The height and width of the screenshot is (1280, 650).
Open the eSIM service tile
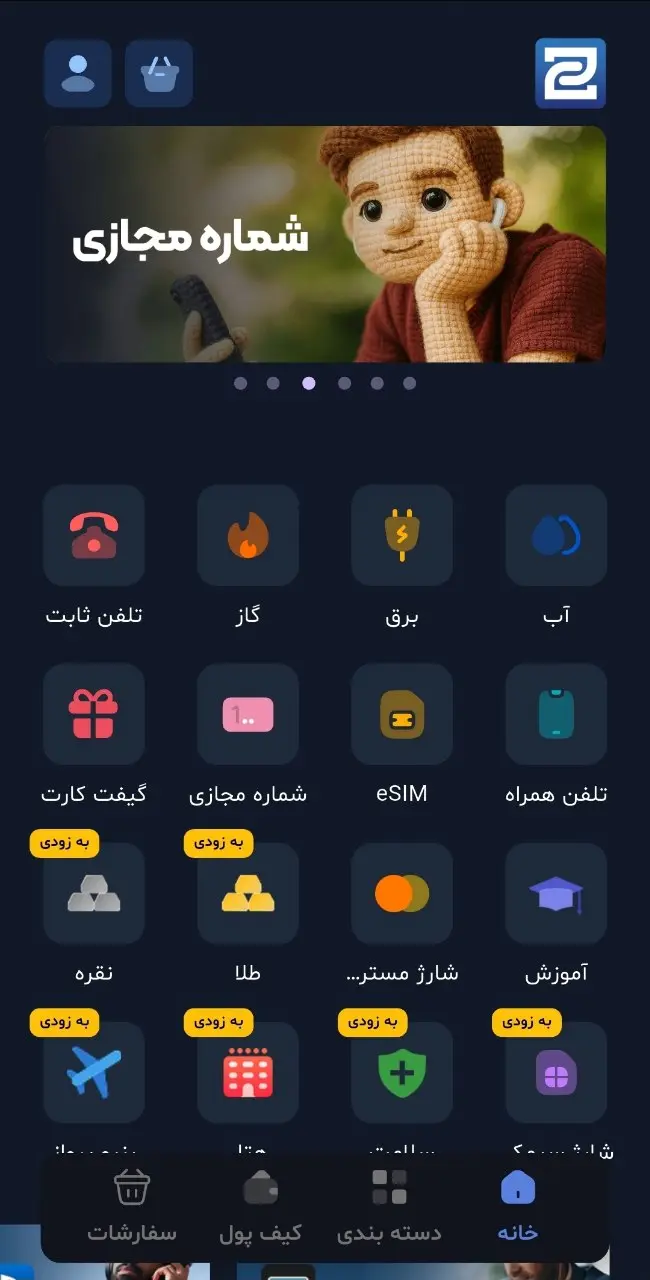402,714
